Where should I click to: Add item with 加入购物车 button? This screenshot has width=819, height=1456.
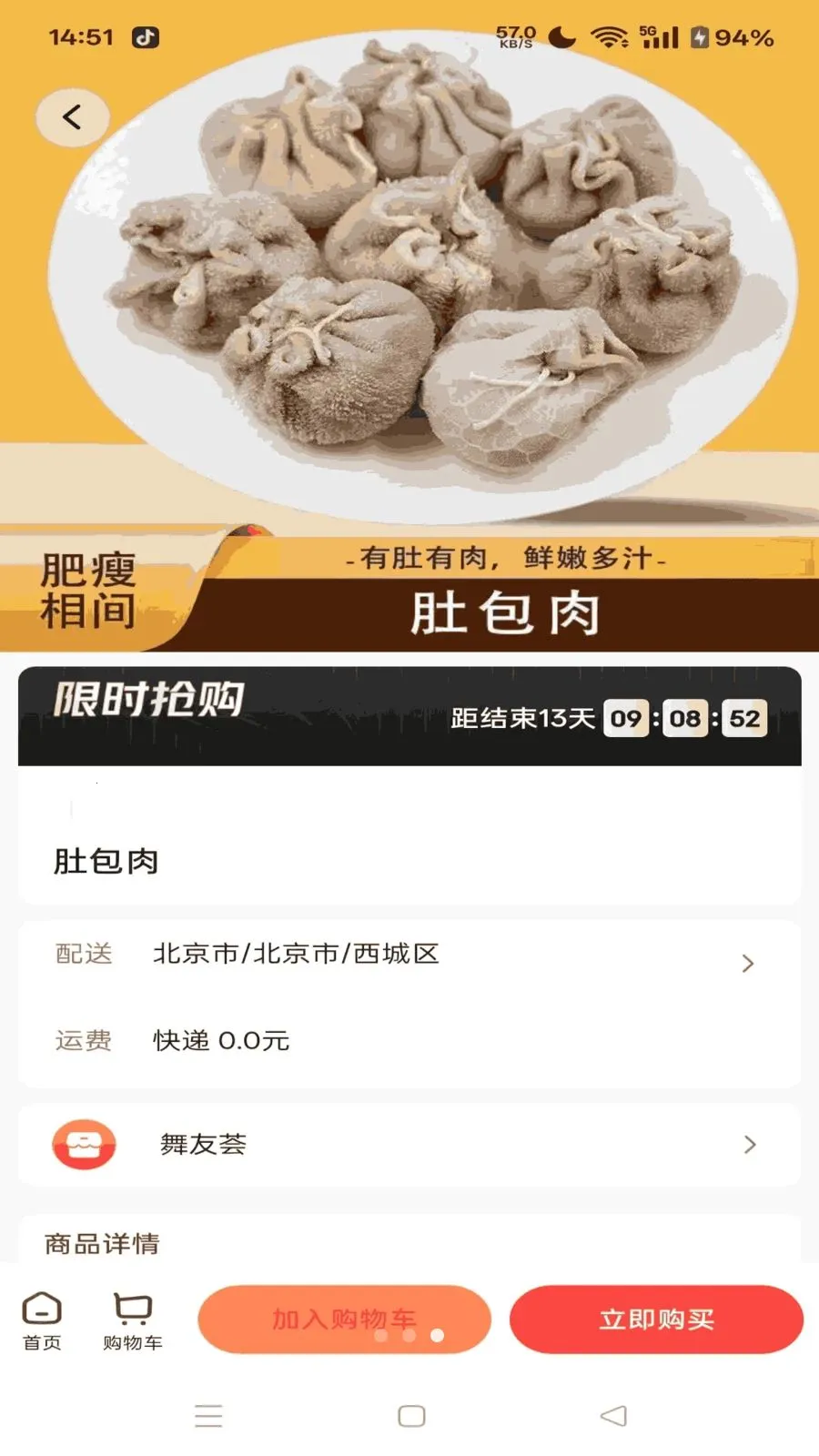(x=344, y=1319)
